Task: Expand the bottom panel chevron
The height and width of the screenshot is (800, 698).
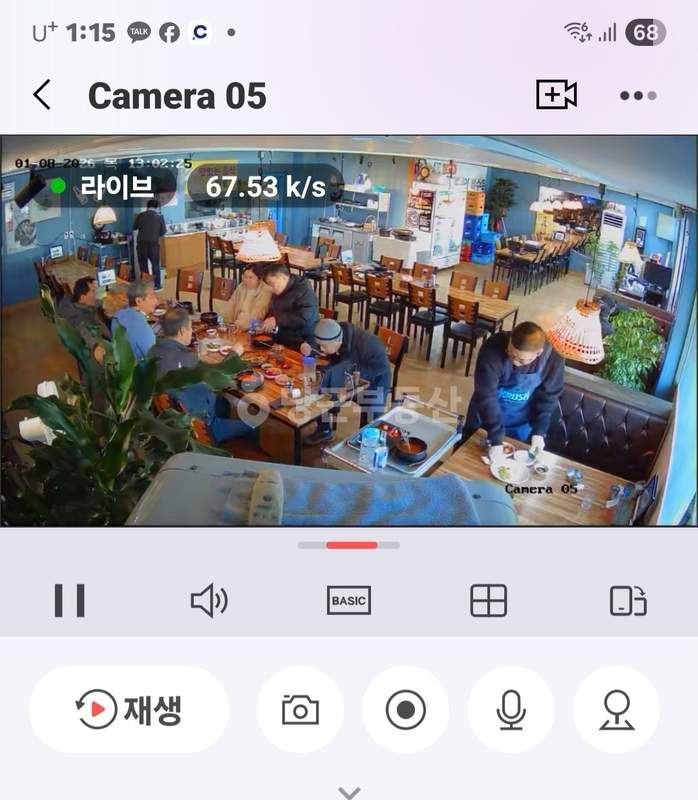Action: click(x=349, y=792)
